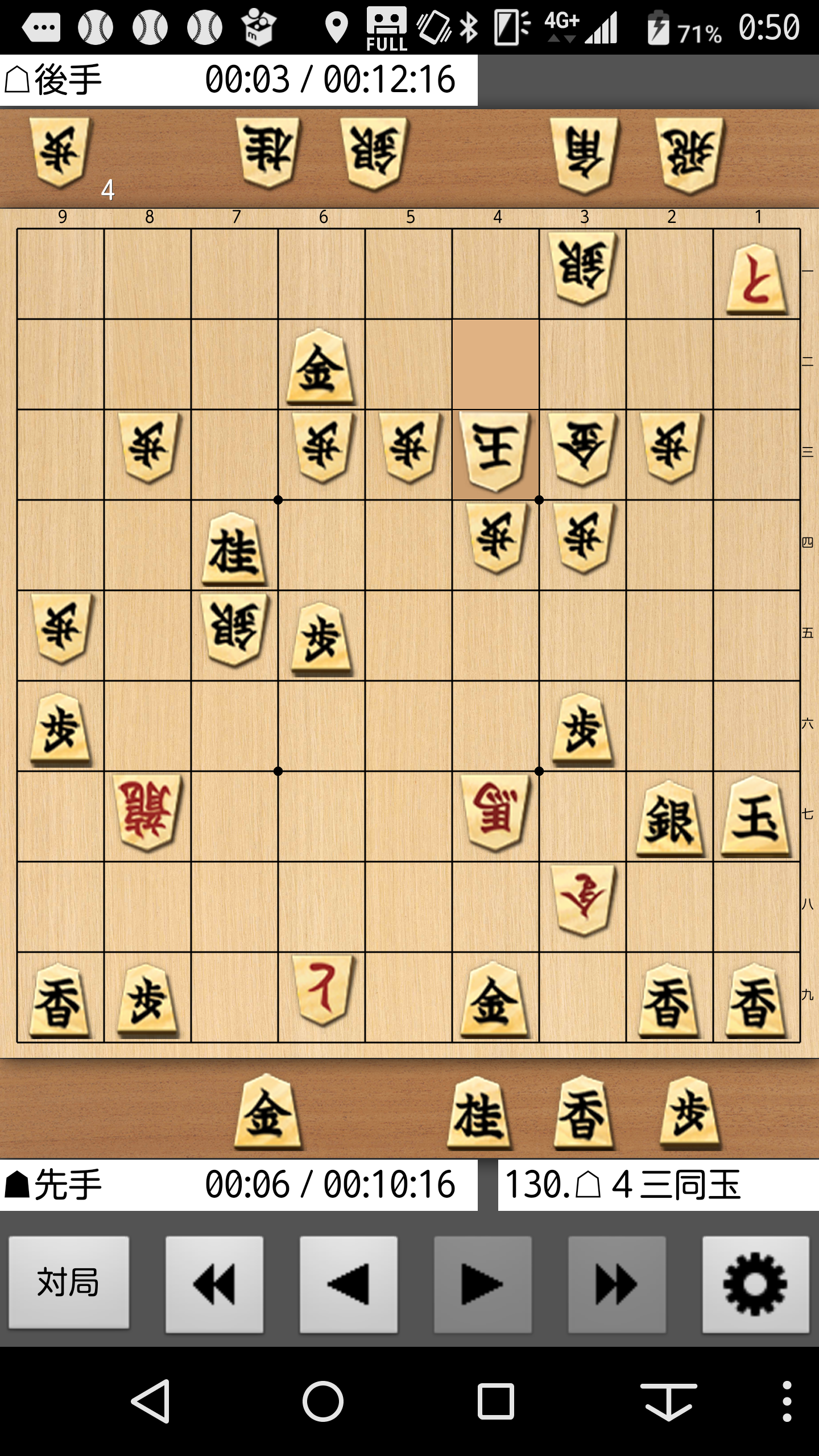Open the system overflow menu dots
819x1456 pixels.
(x=787, y=1401)
